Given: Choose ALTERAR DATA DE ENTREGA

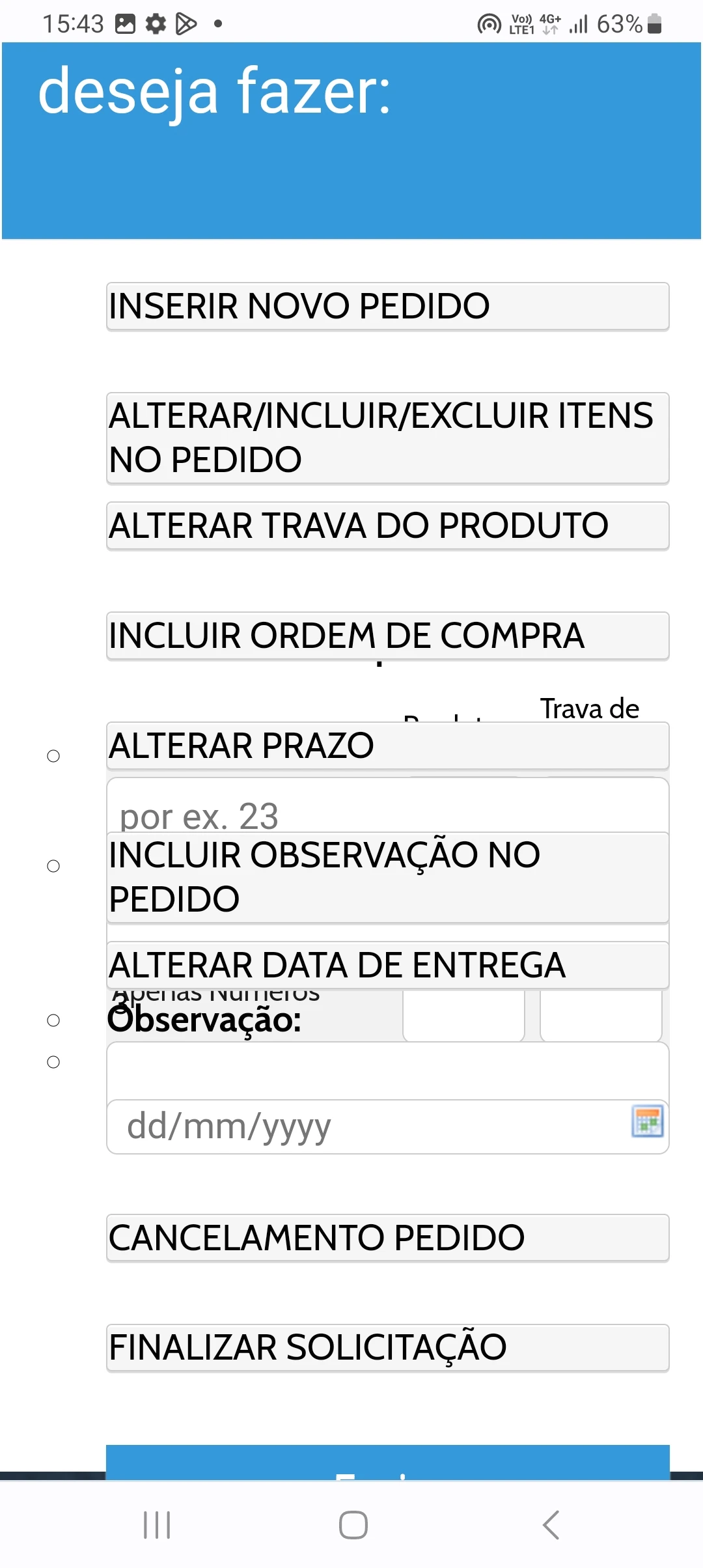Looking at the screenshot, I should click(387, 964).
